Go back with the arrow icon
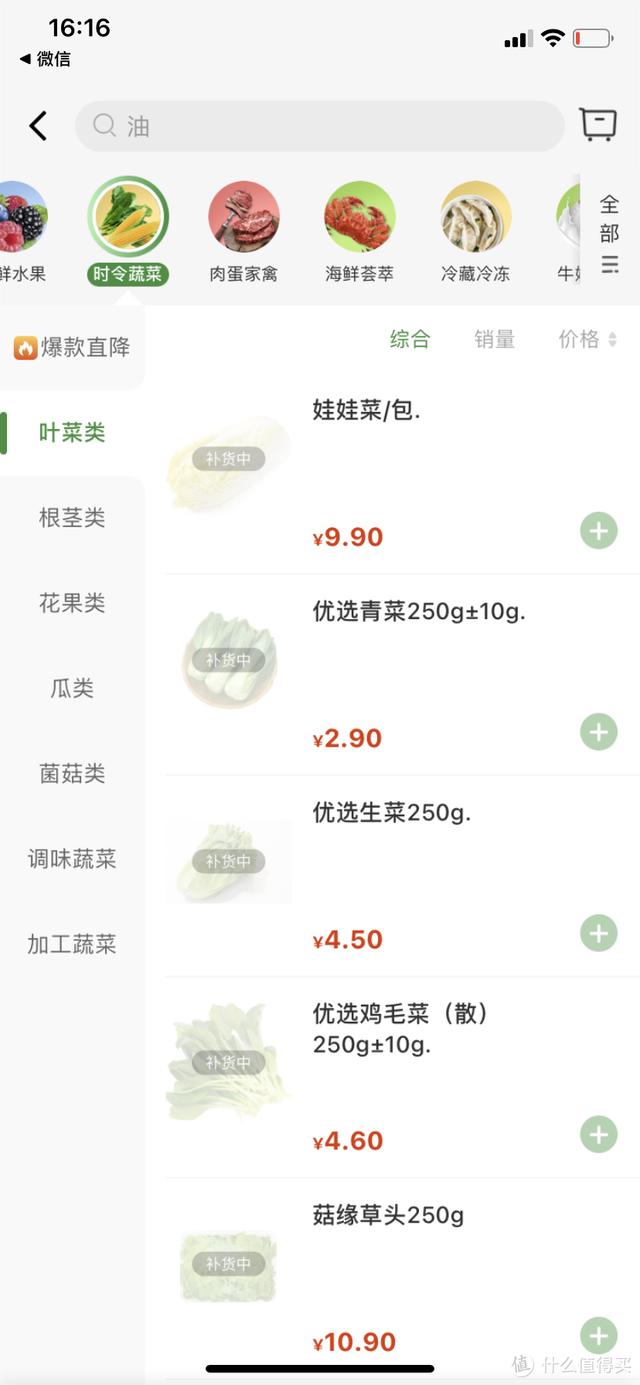640x1385 pixels. tap(38, 126)
